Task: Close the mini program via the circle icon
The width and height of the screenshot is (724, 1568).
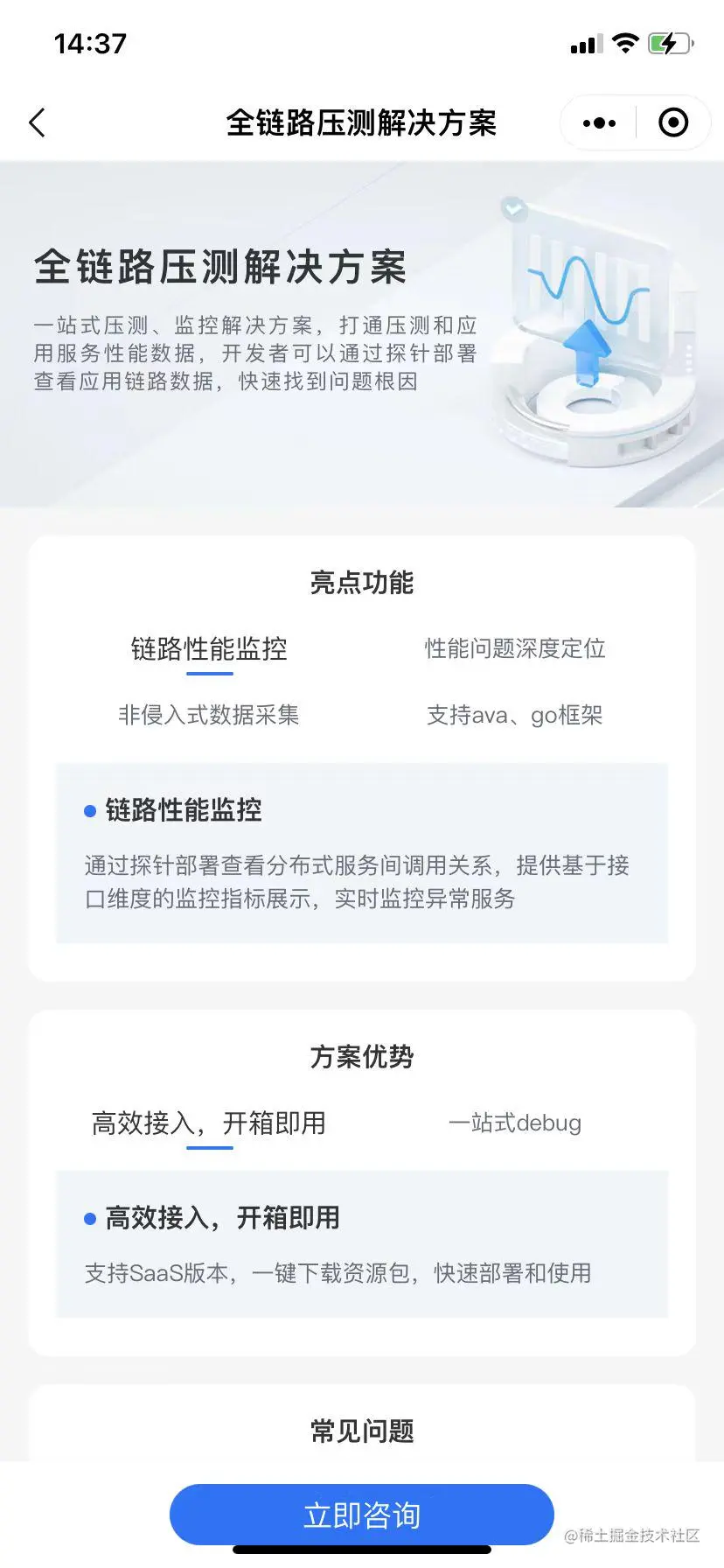Action: pyautogui.click(x=672, y=122)
